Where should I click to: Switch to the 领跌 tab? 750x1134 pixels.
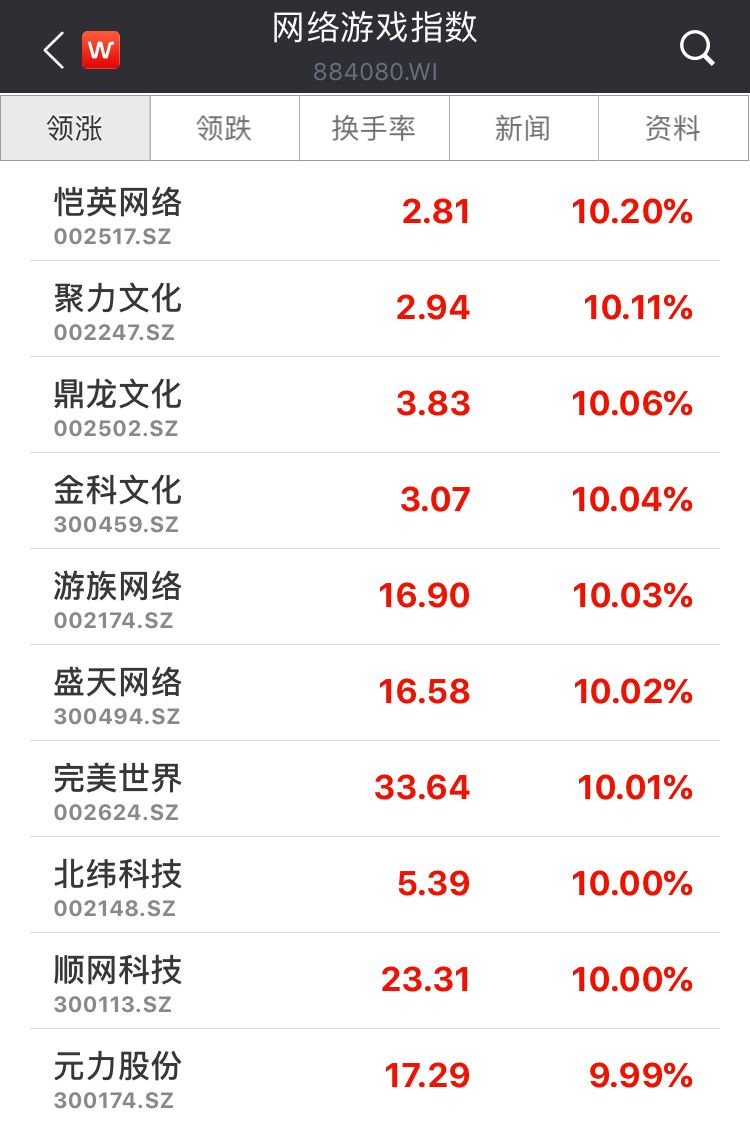[224, 128]
